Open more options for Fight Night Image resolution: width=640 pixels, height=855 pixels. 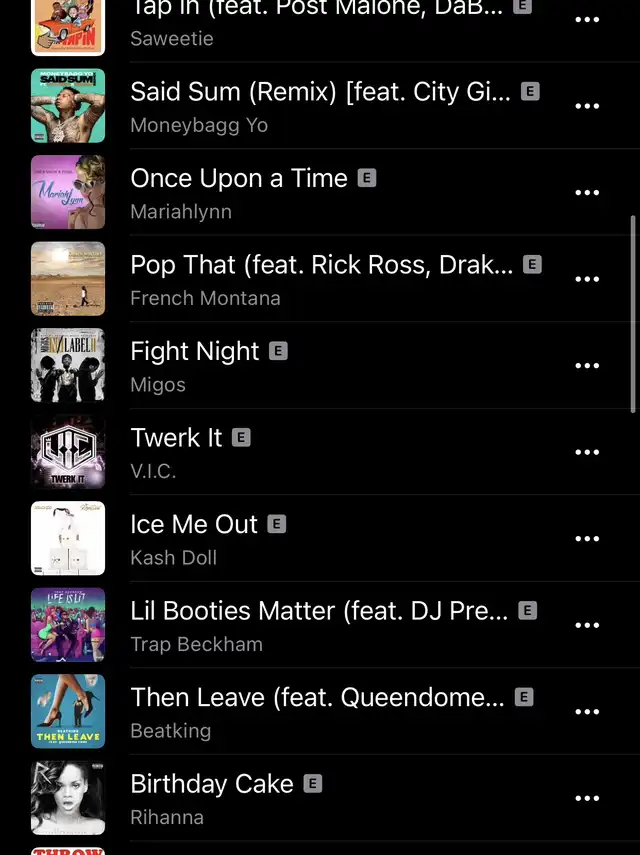coord(587,366)
